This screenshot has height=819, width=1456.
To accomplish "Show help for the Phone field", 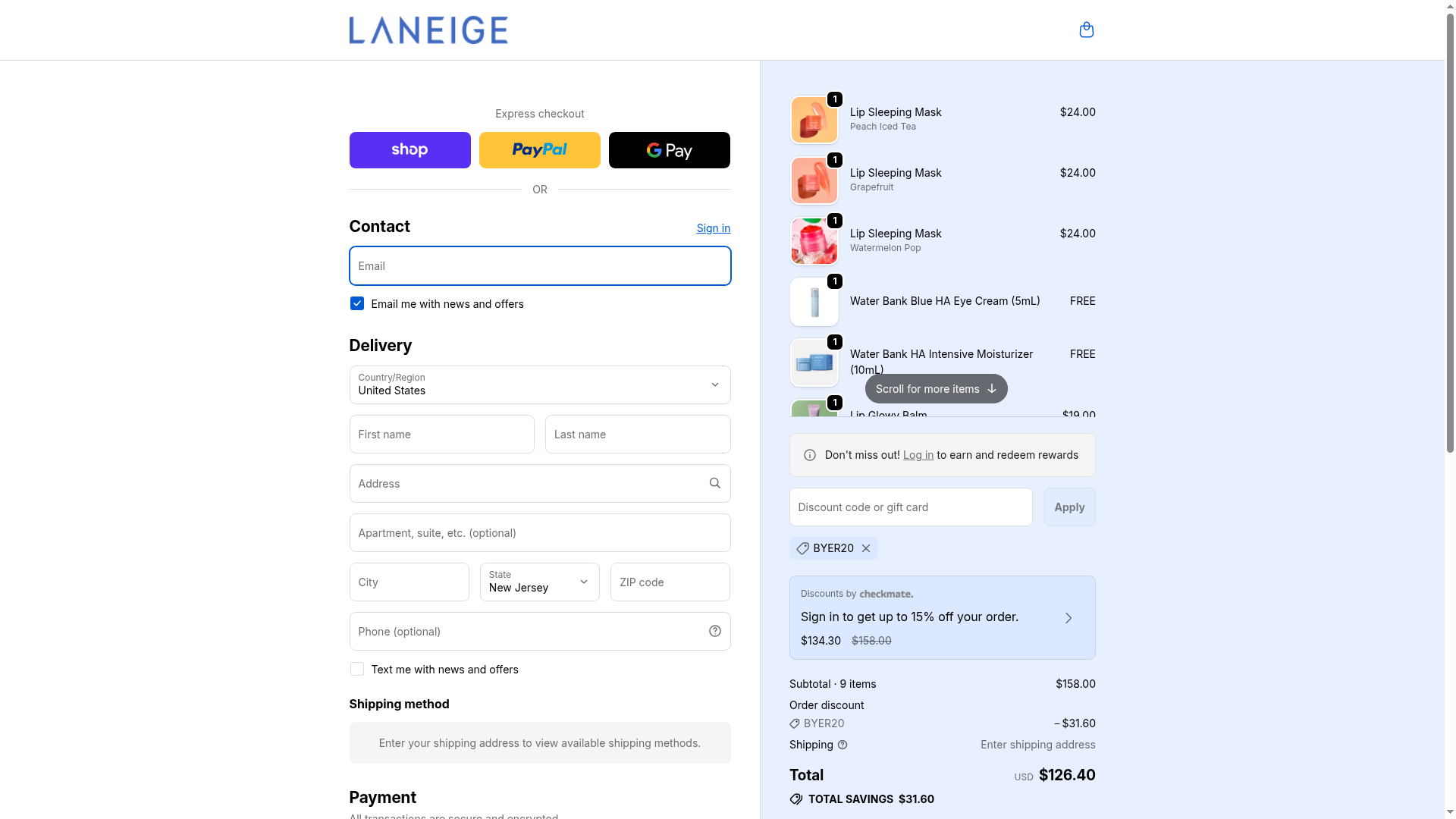I will coord(714,632).
